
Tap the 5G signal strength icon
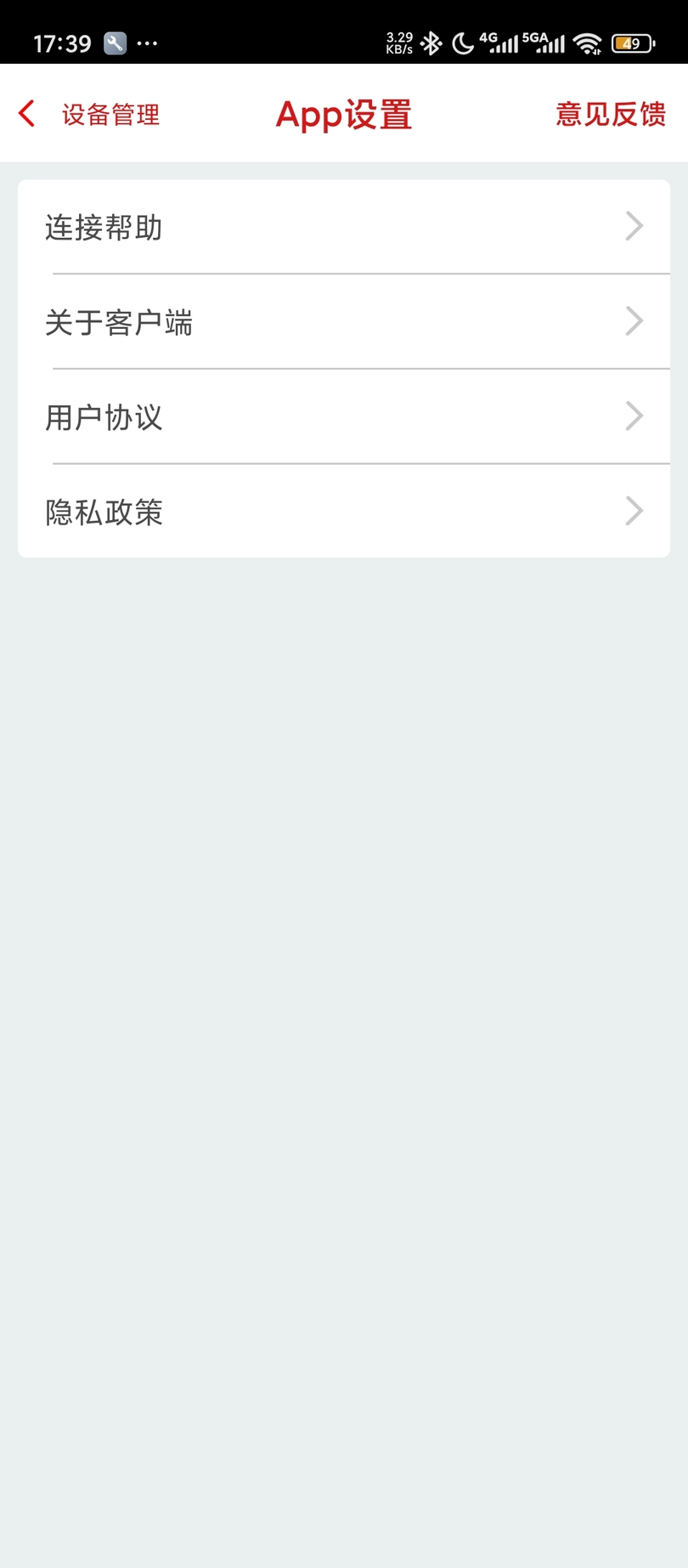click(x=544, y=42)
